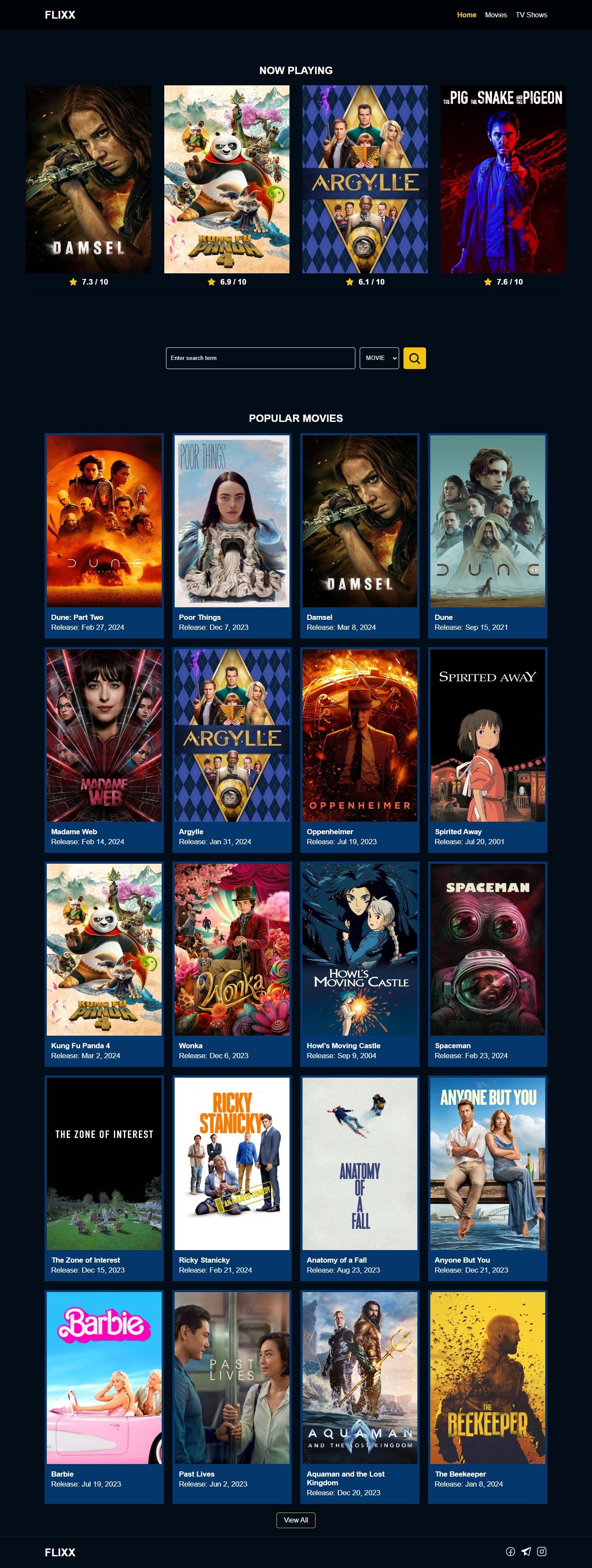Switch to TV Shows page
The width and height of the screenshot is (592, 1568).
[530, 15]
